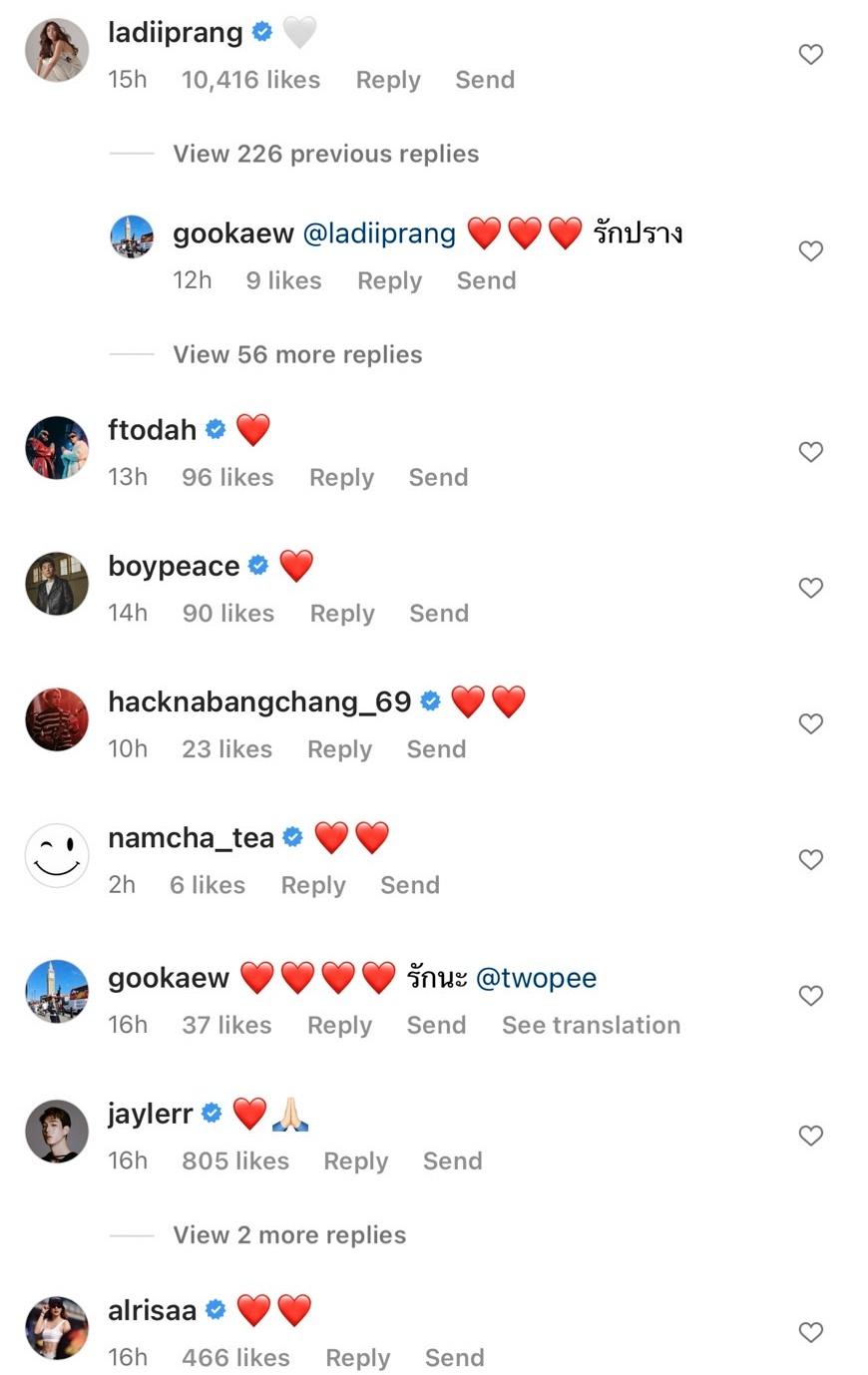Like ftodah's comment
The width and height of the screenshot is (868, 1375).
coord(810,452)
